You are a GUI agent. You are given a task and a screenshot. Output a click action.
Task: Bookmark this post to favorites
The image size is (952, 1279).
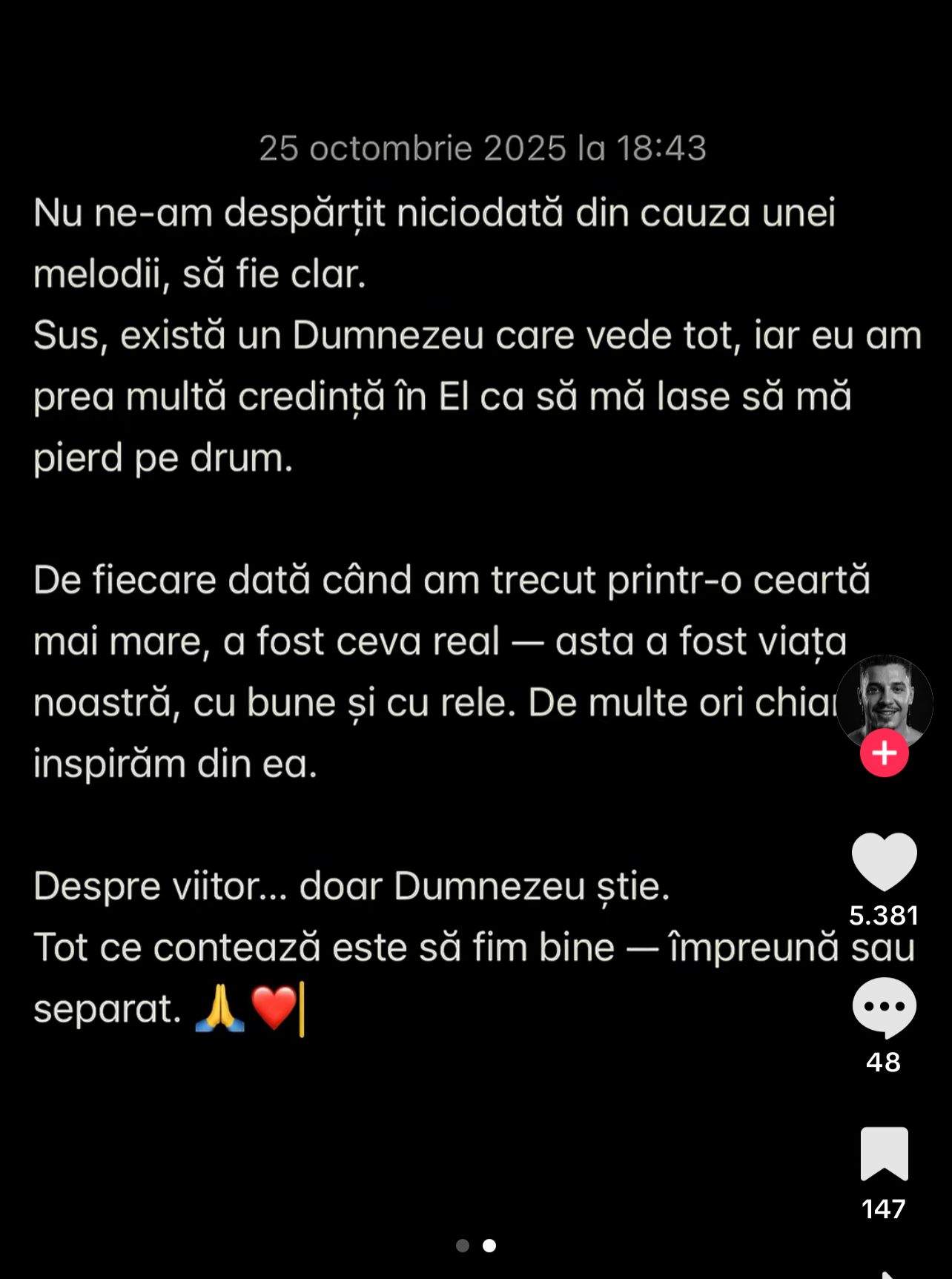(884, 1154)
